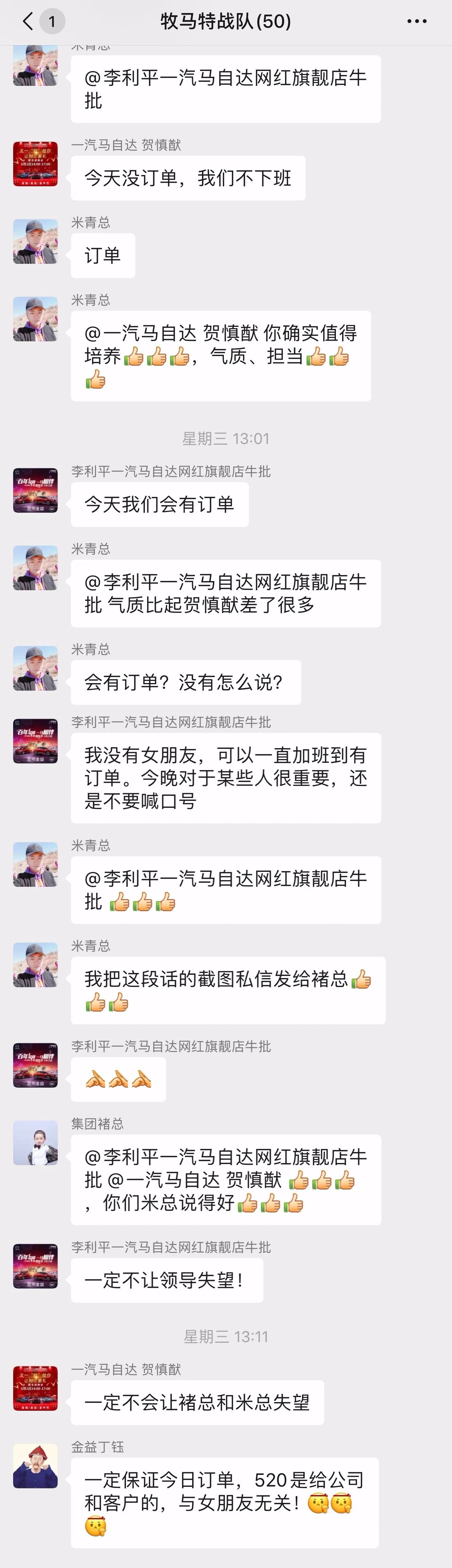Open 金益丁钰's profile avatar

[x=35, y=1465]
